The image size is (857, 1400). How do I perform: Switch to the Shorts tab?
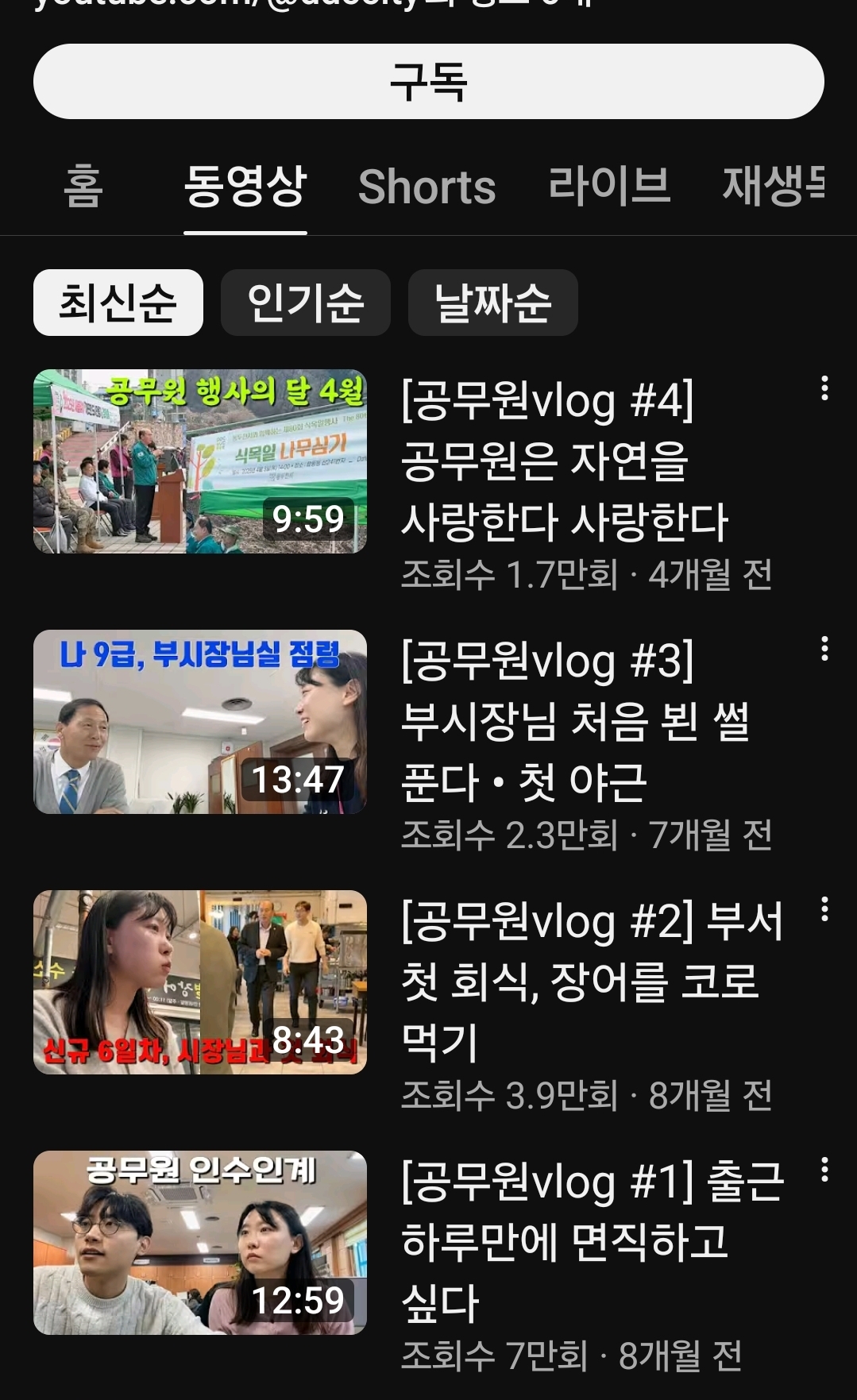pos(427,187)
